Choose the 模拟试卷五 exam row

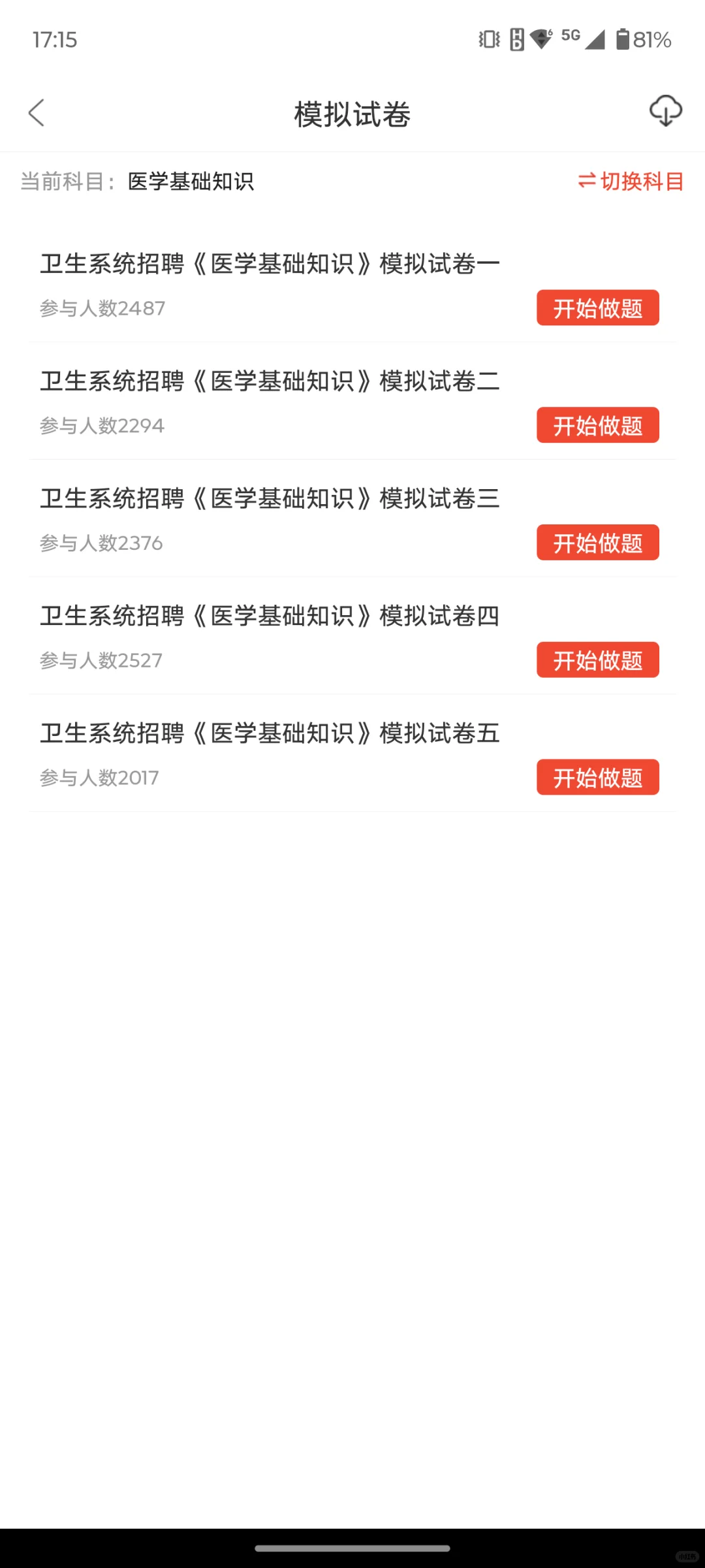(x=270, y=734)
